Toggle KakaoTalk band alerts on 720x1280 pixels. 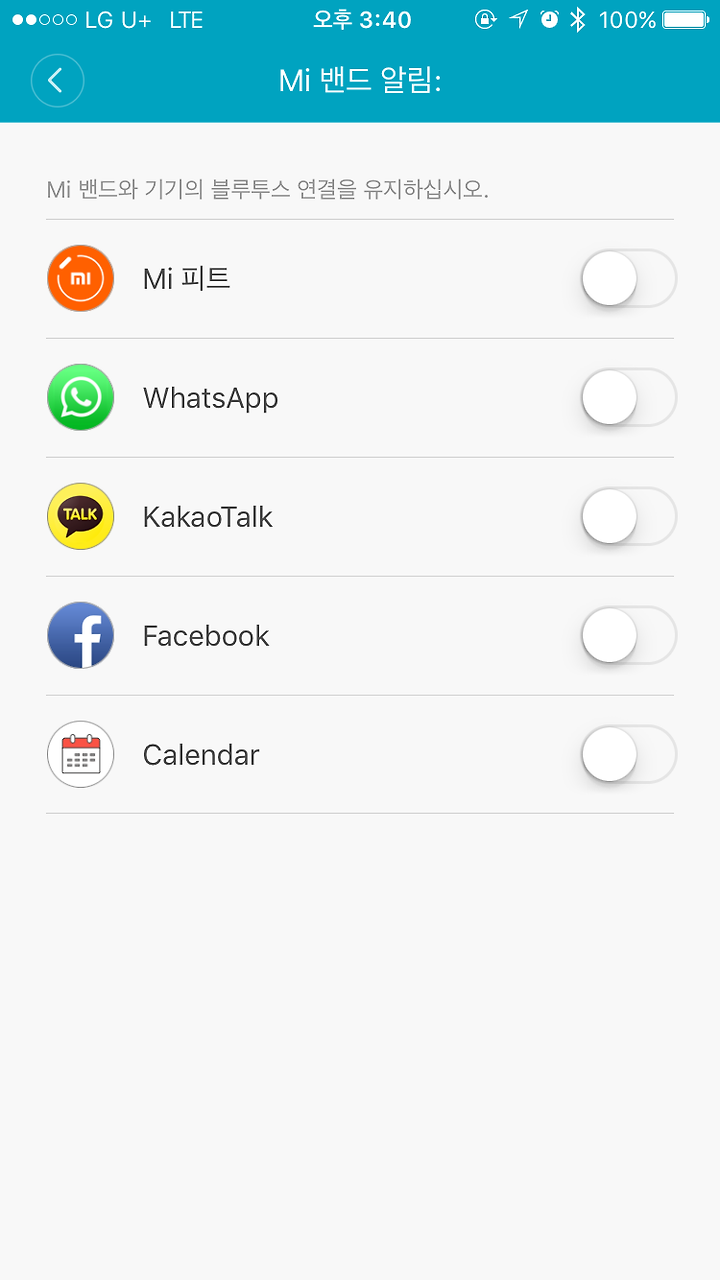(x=629, y=516)
